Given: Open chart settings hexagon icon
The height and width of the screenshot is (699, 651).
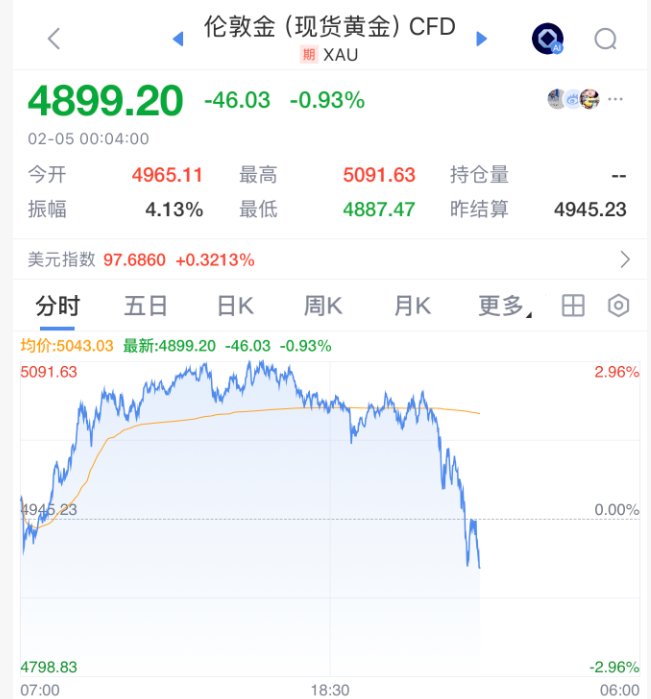Looking at the screenshot, I should coord(619,306).
